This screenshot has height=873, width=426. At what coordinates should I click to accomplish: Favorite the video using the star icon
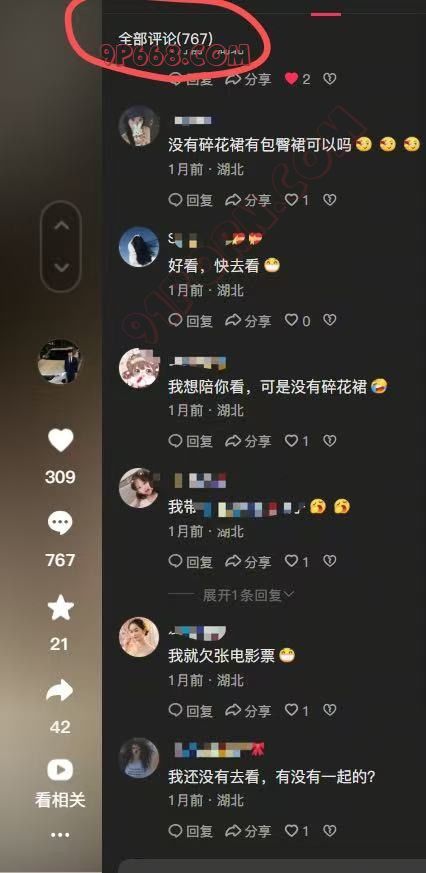[60, 607]
